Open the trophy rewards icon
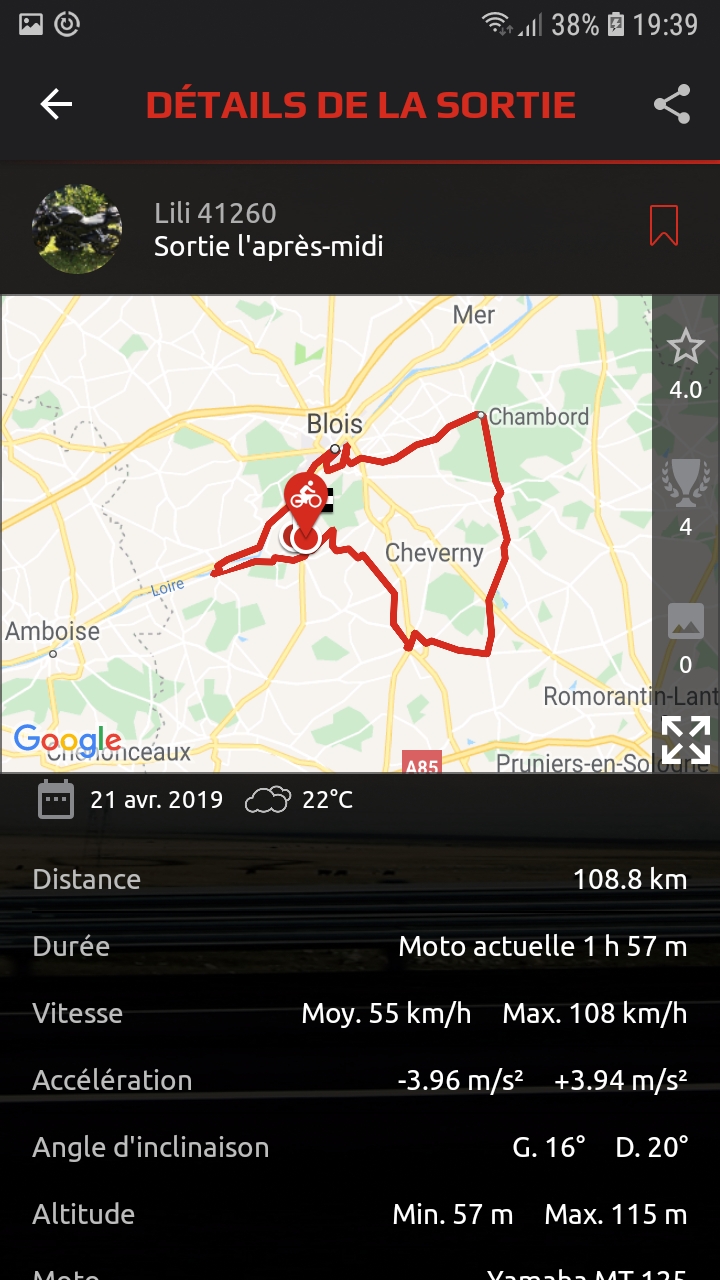 click(685, 483)
